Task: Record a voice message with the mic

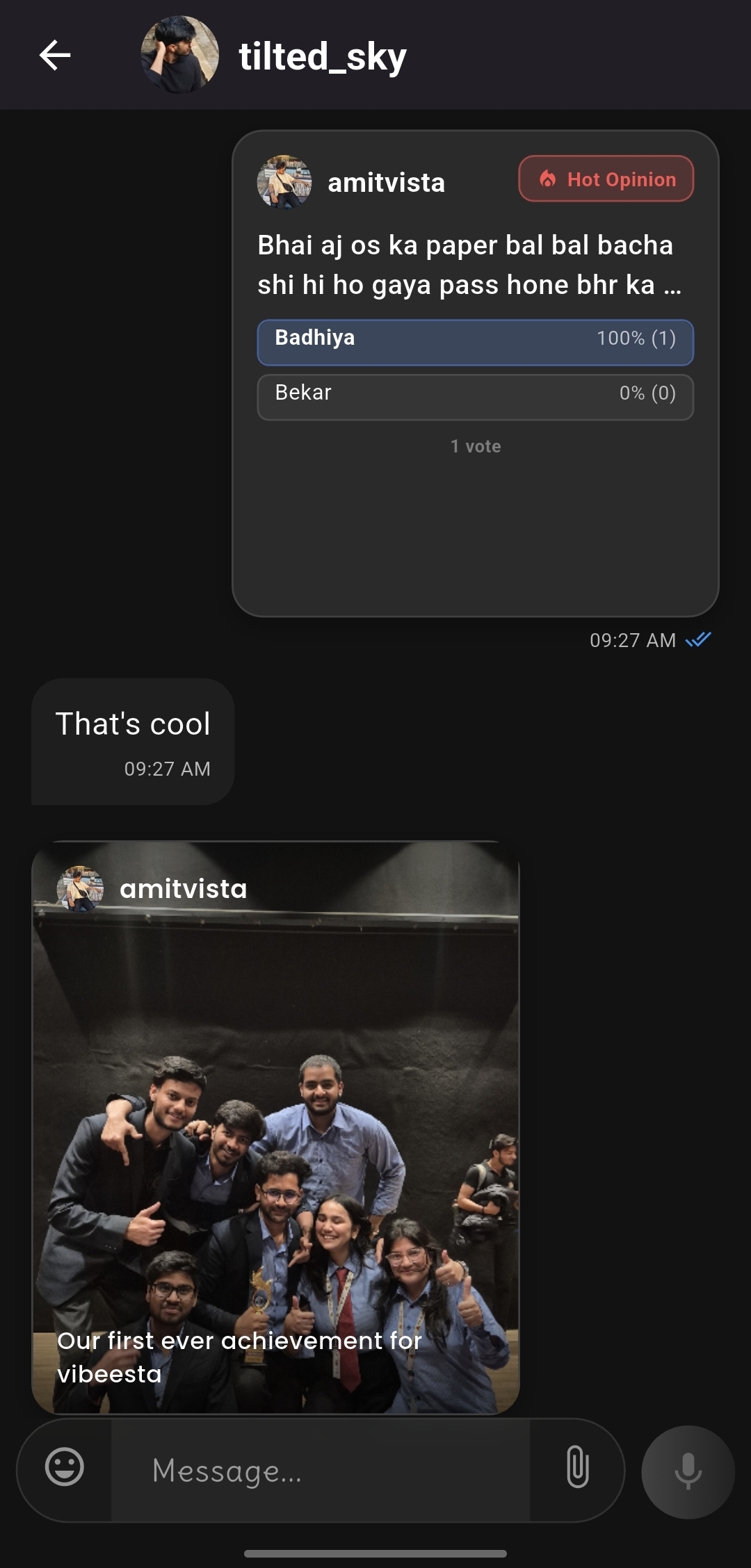Action: (x=688, y=1471)
